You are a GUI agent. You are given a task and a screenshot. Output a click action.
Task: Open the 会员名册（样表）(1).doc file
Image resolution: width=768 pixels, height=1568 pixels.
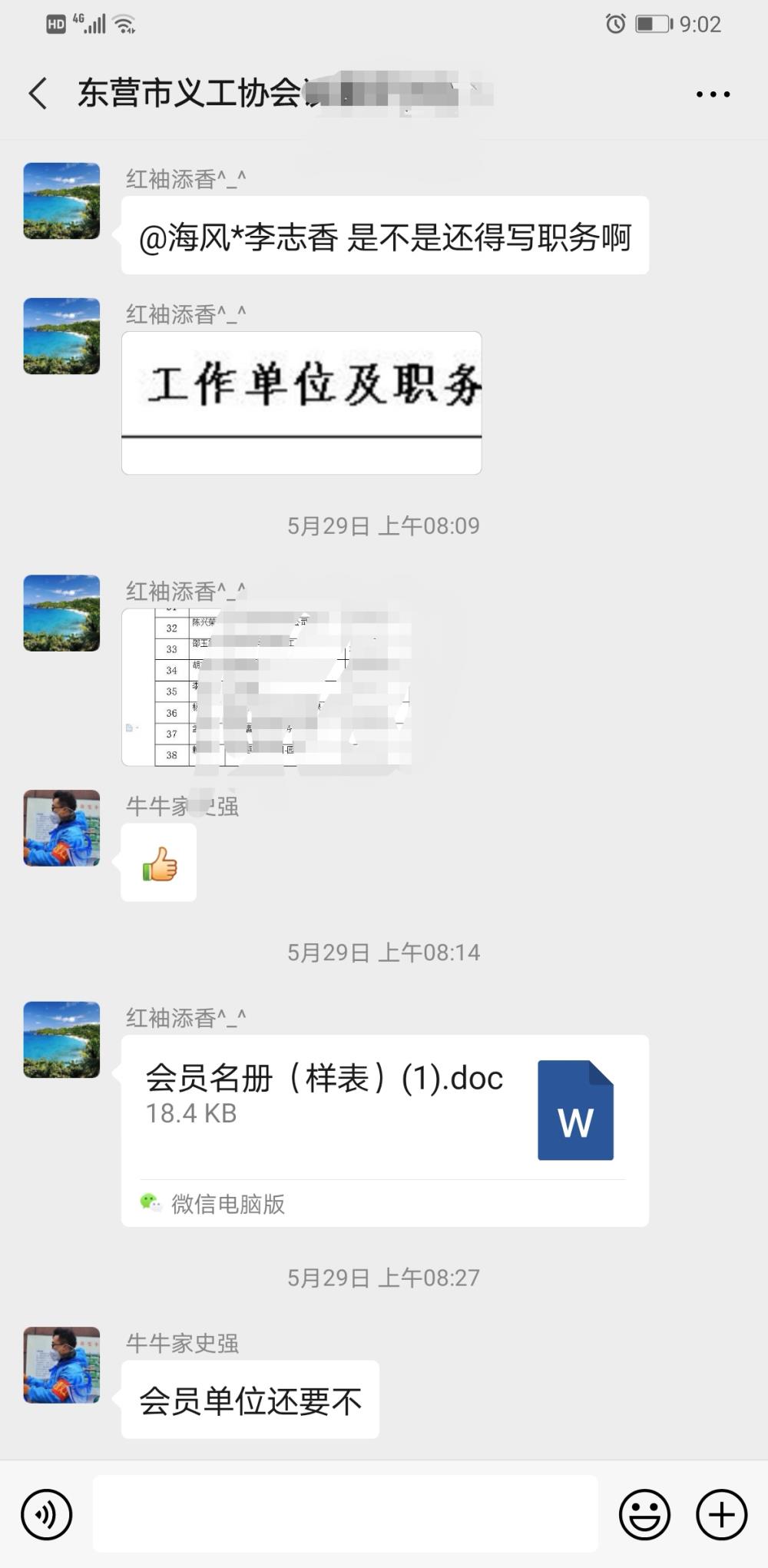385,1130
